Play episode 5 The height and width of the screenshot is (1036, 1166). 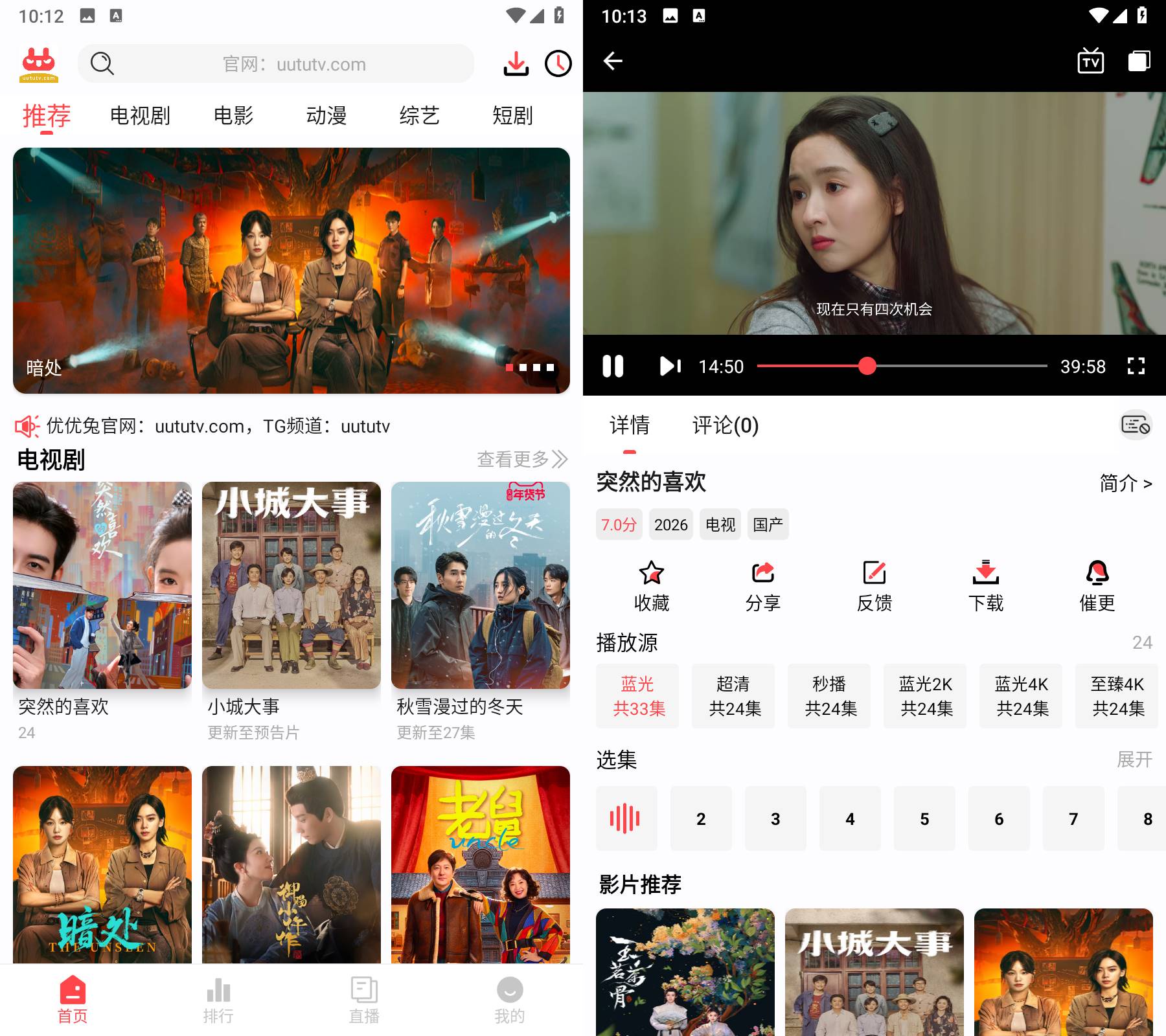pos(924,818)
